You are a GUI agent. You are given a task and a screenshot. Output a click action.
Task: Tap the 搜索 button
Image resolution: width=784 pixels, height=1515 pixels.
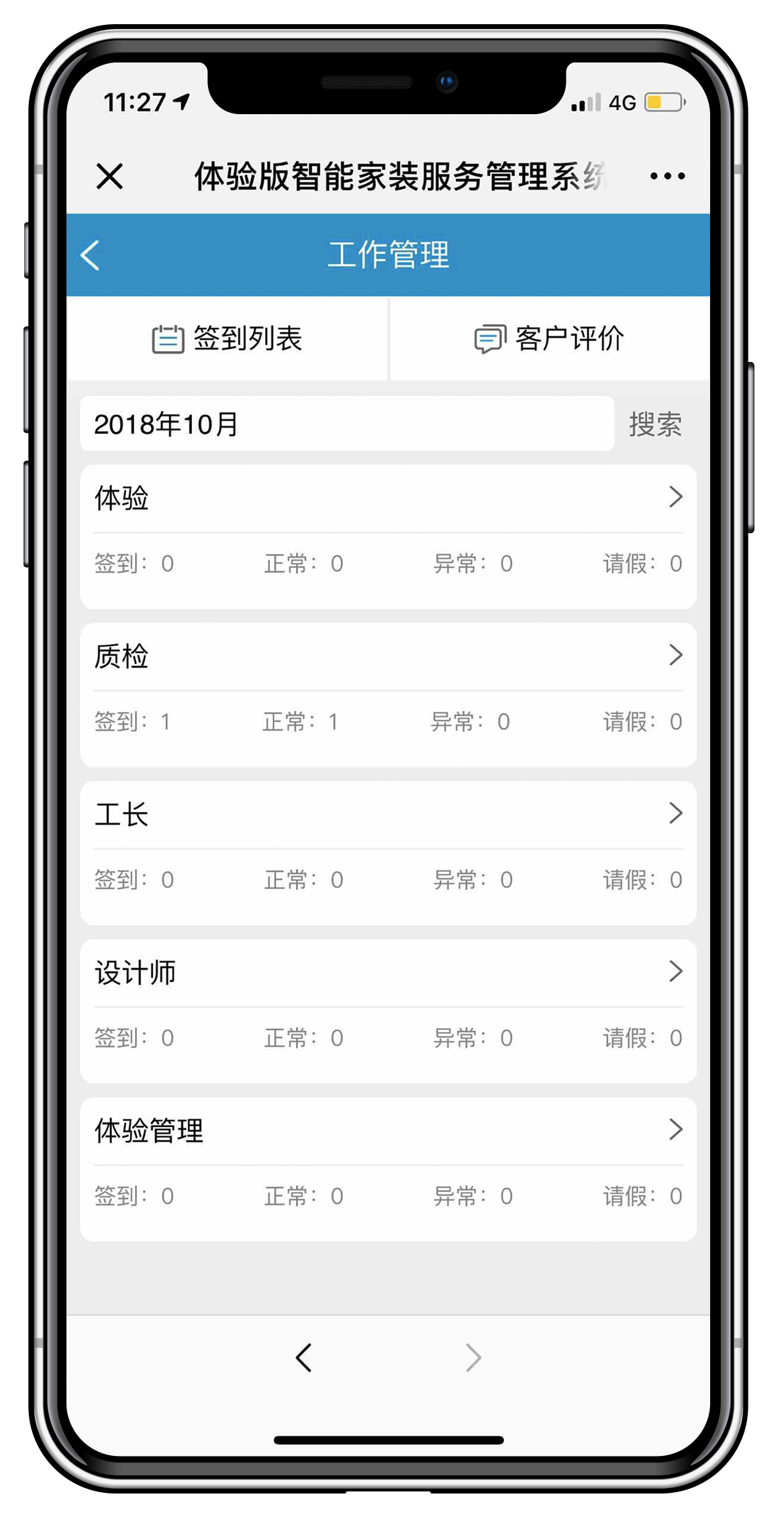[655, 424]
